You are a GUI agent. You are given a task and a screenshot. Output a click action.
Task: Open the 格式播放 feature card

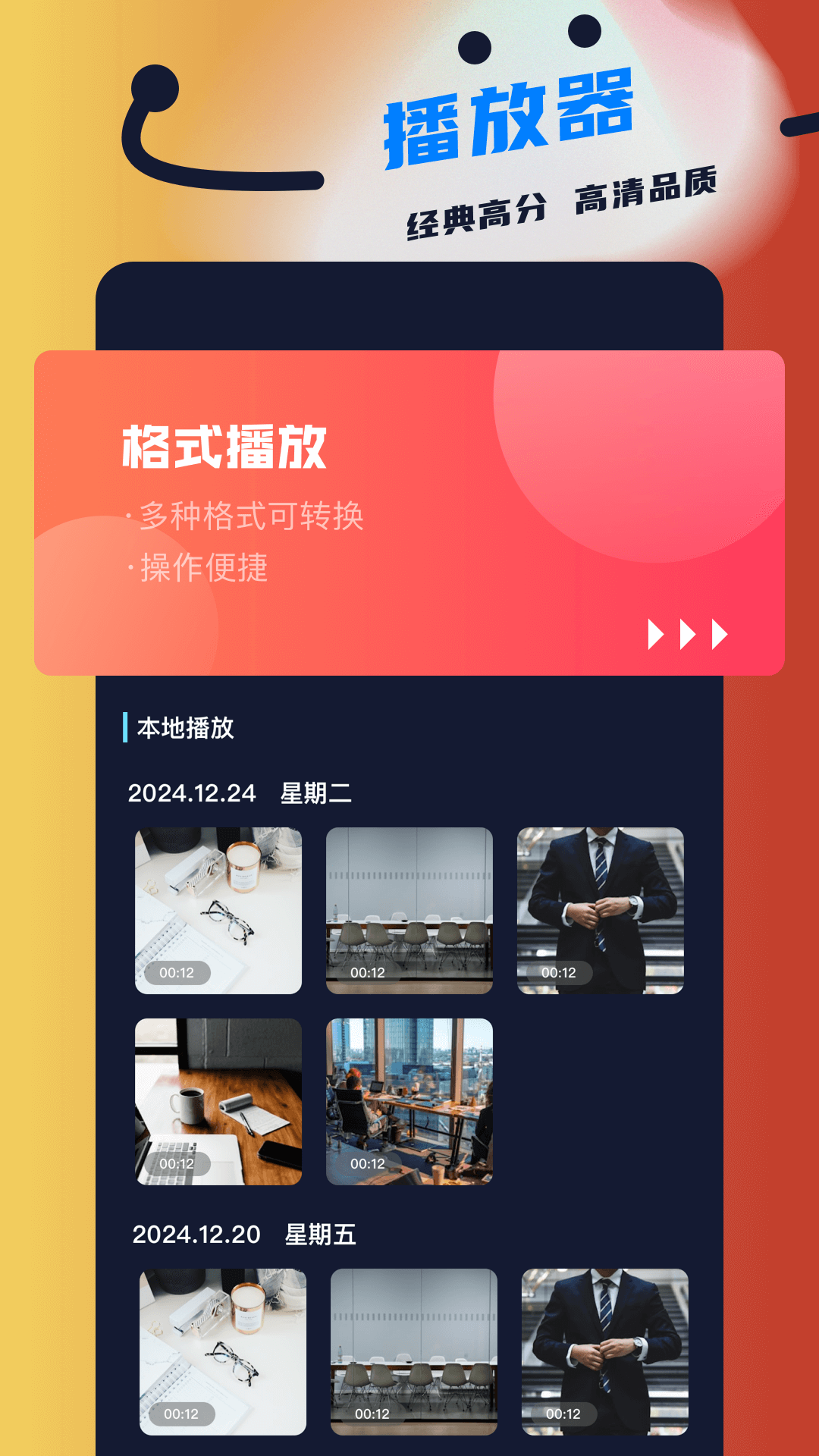tap(409, 508)
